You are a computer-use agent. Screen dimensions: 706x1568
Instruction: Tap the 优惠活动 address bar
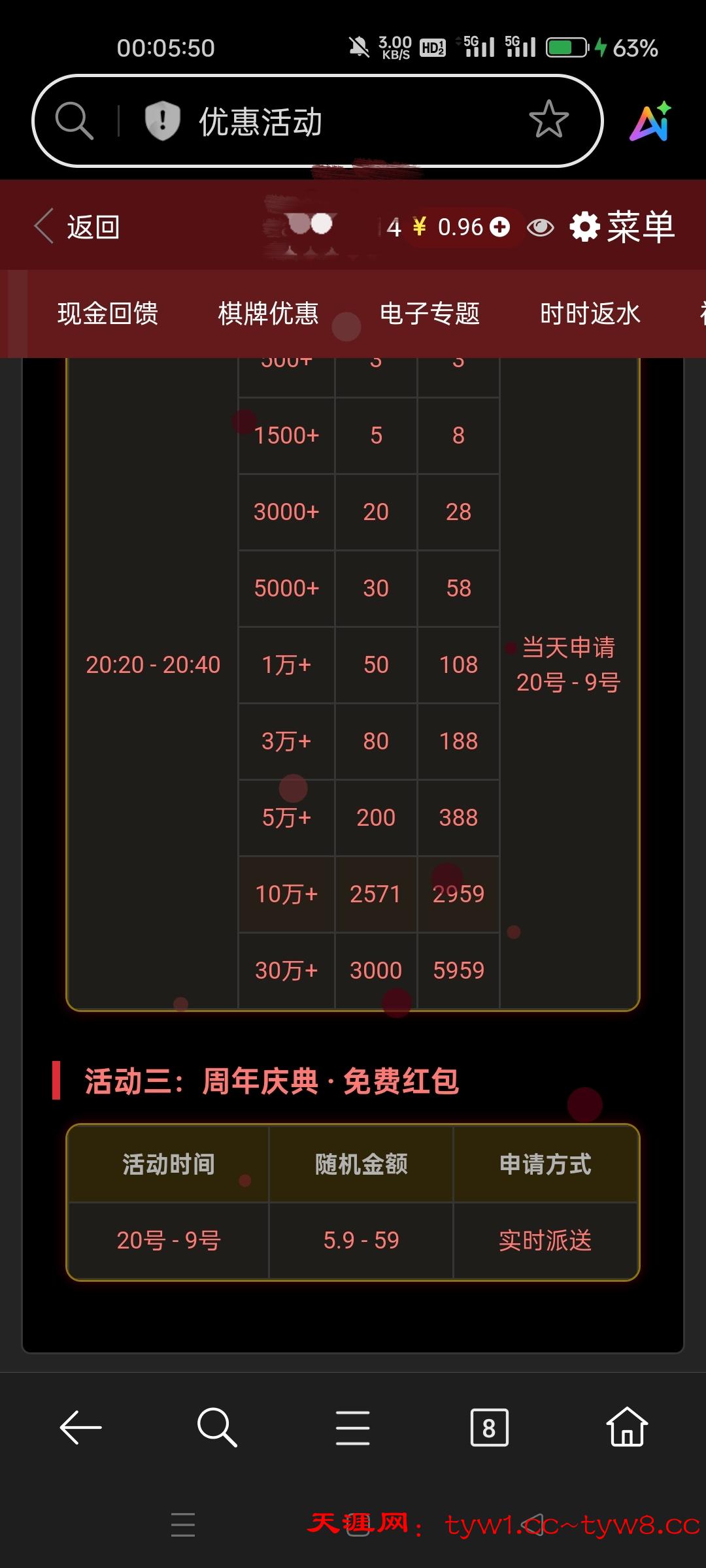[x=294, y=122]
